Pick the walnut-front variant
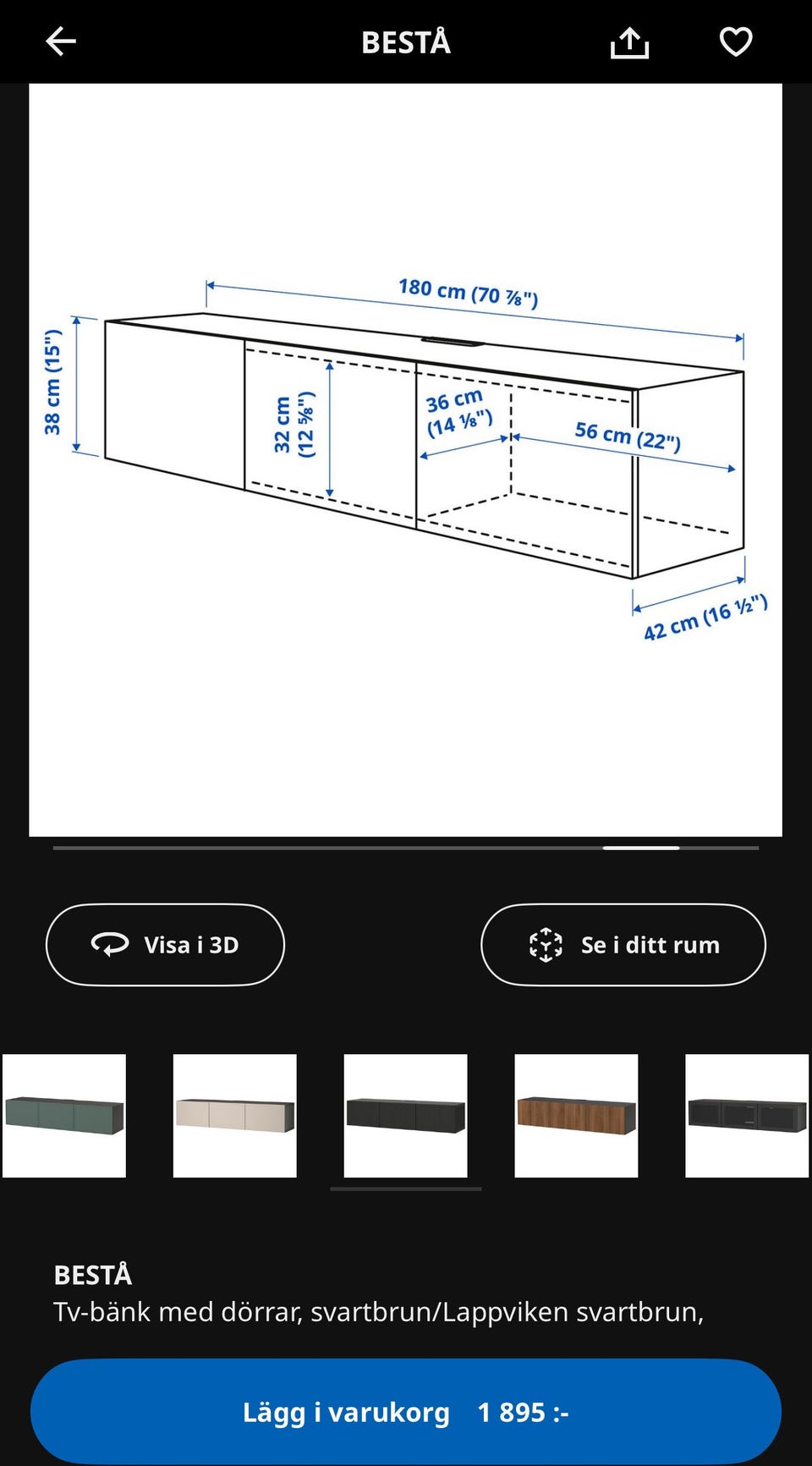This screenshot has width=812, height=1466. pyautogui.click(x=576, y=1116)
